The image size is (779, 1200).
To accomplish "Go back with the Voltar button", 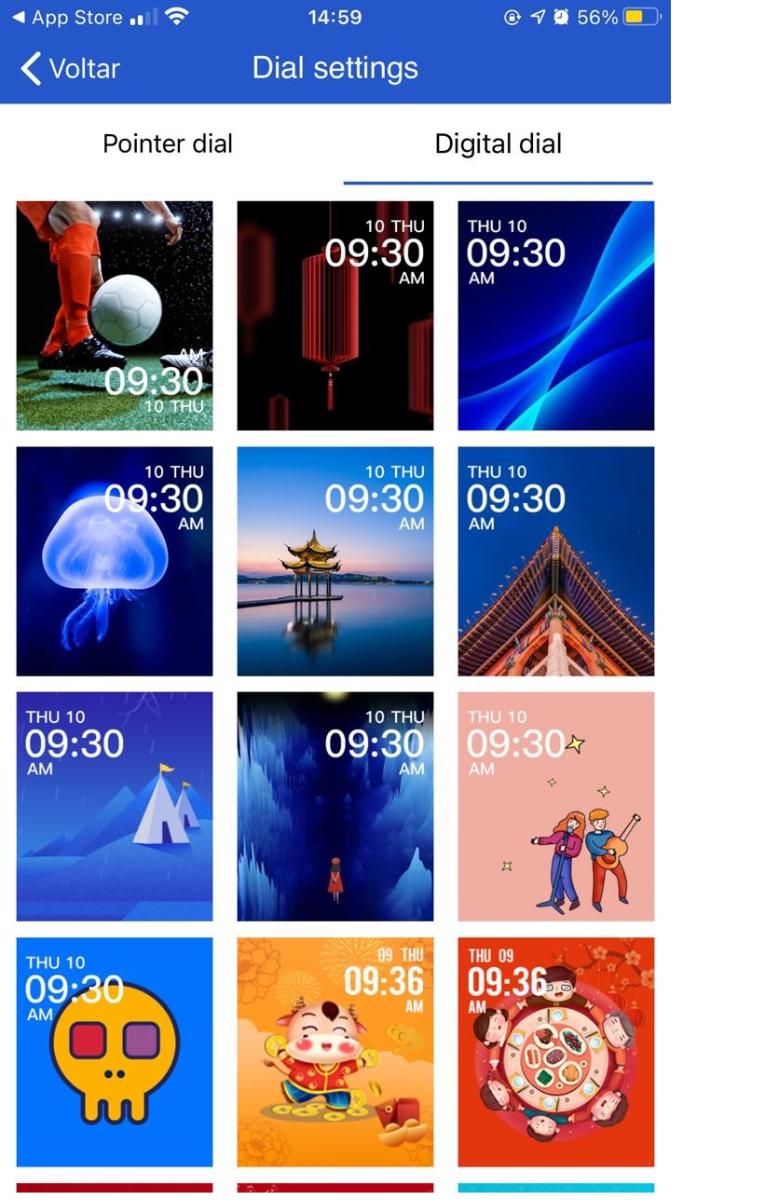I will 70,68.
